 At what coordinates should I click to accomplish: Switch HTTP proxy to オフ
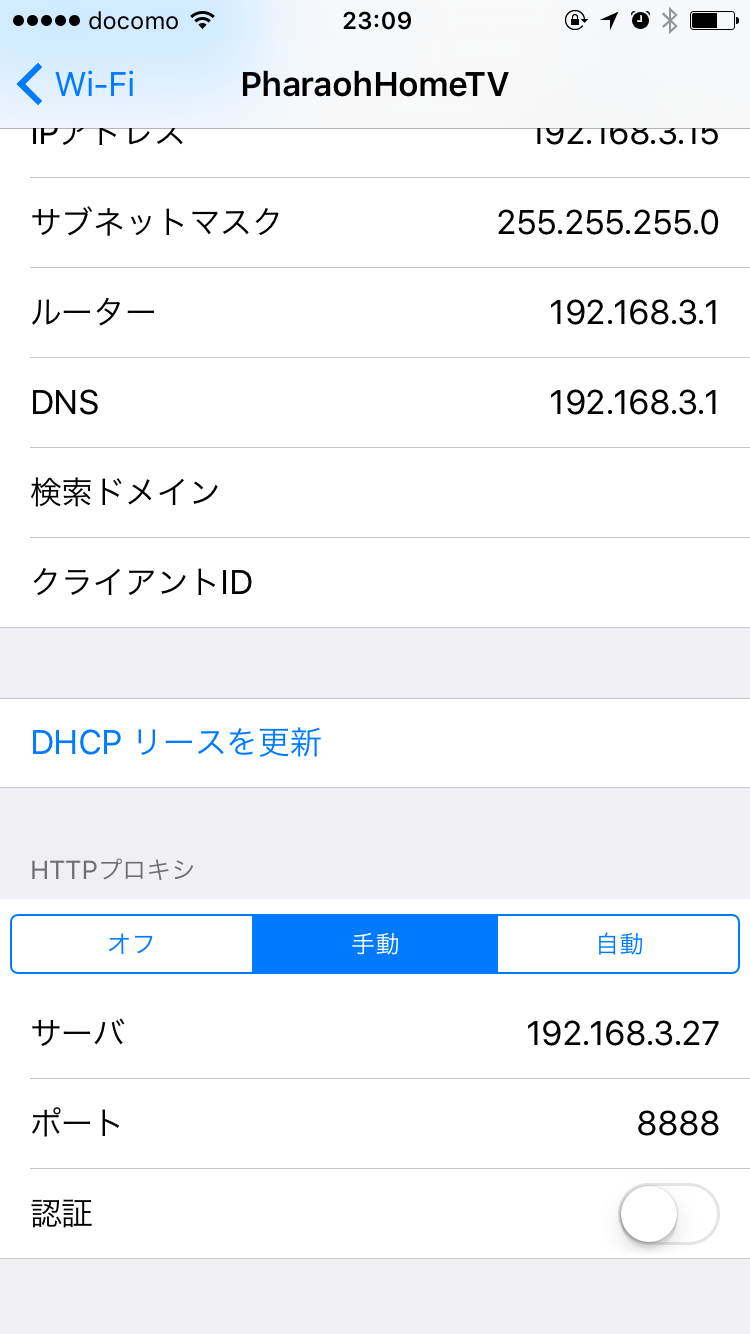pyautogui.click(x=131, y=944)
